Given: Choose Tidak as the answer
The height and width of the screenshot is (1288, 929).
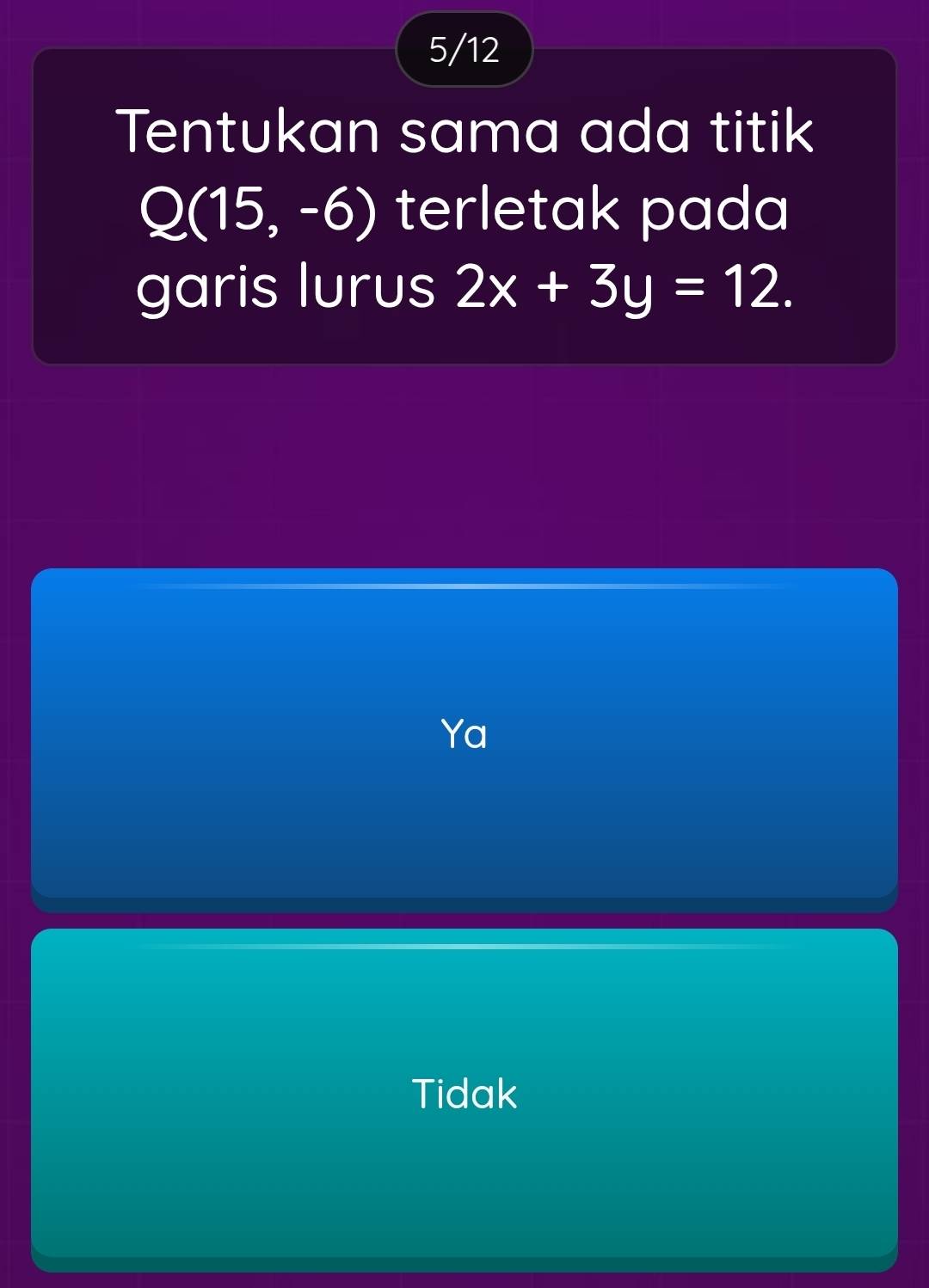Looking at the screenshot, I should coord(464,1095).
